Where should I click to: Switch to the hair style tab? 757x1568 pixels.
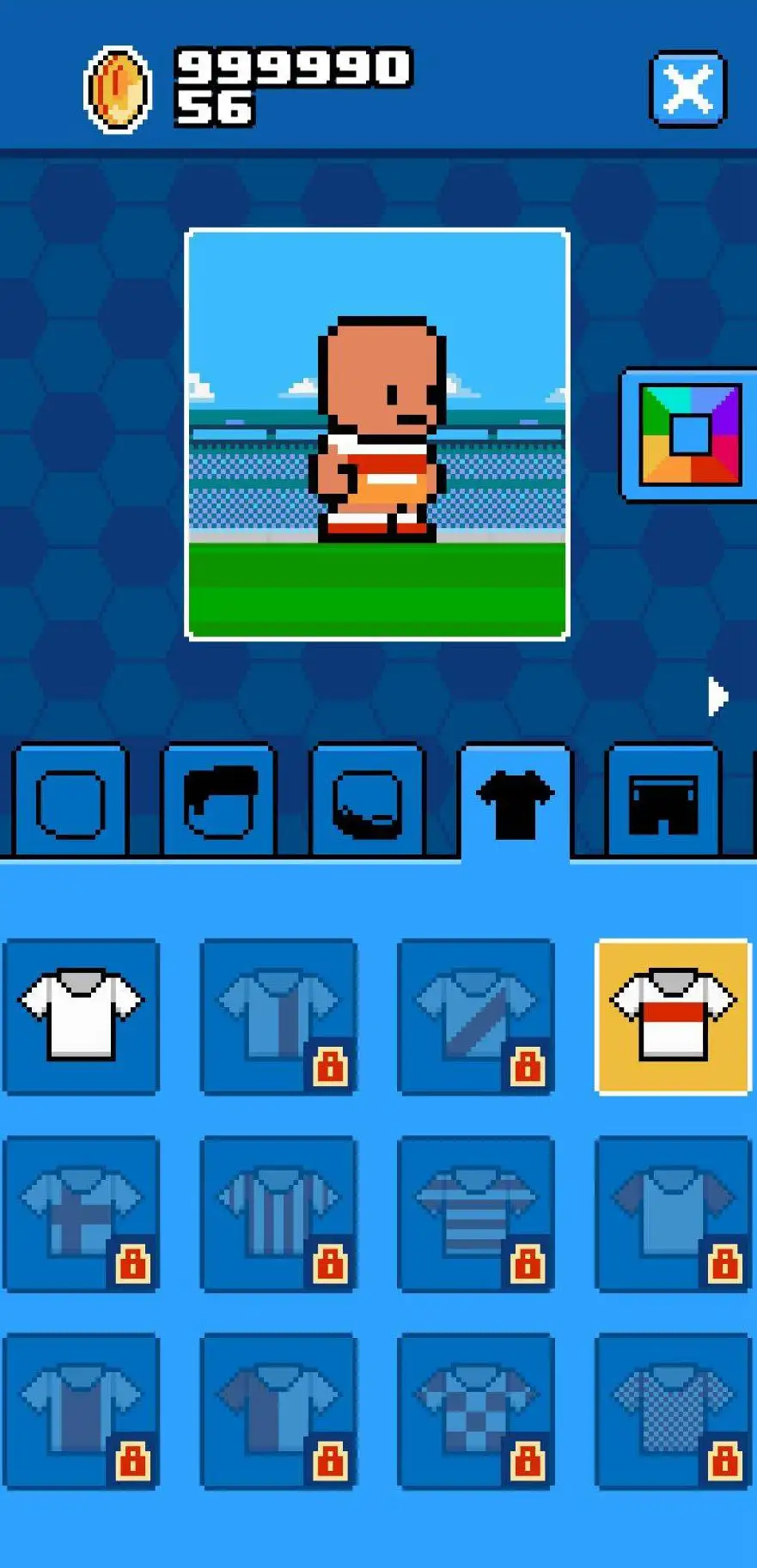220,802
